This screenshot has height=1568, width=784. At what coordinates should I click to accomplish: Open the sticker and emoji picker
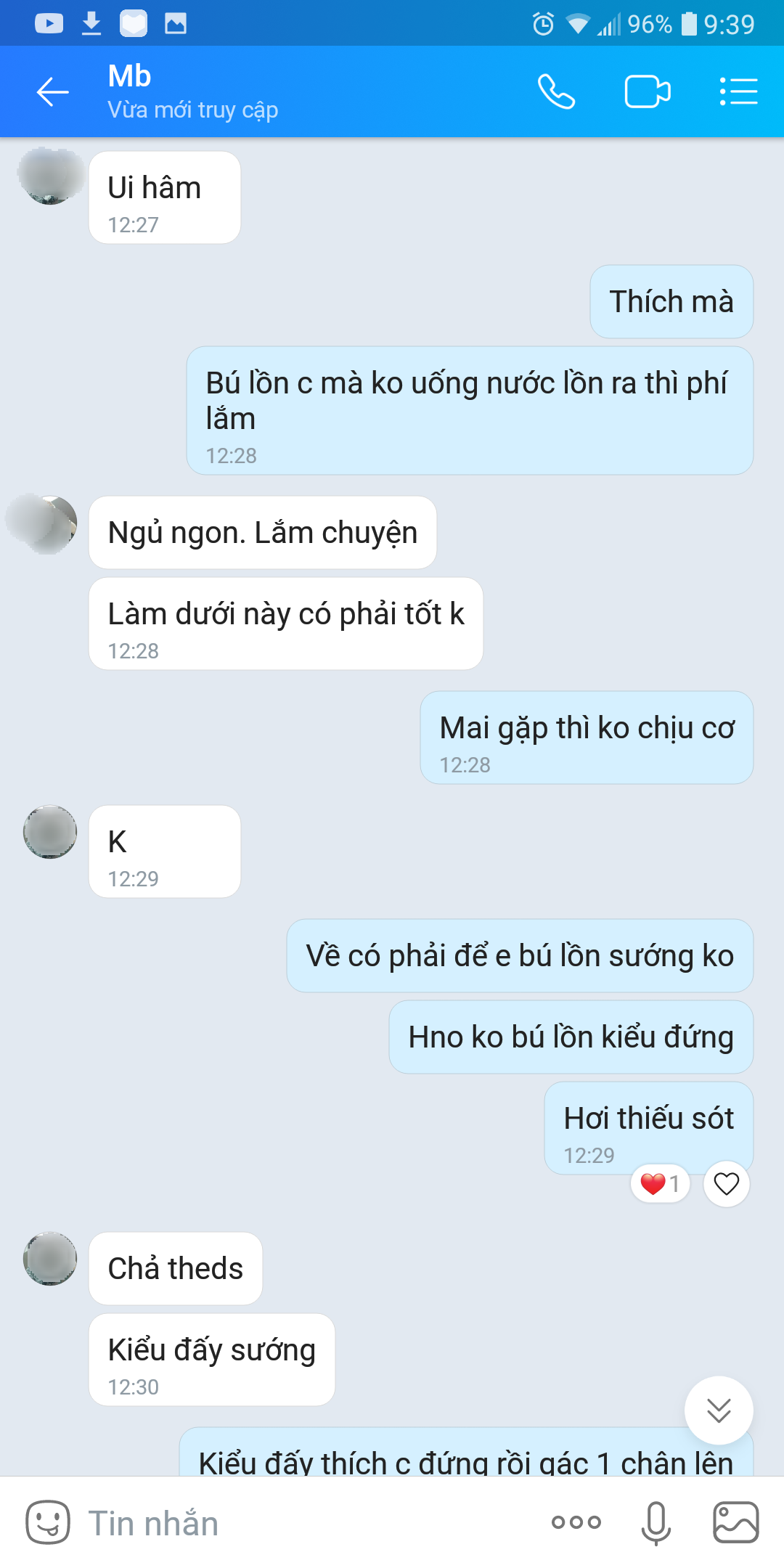(48, 1523)
